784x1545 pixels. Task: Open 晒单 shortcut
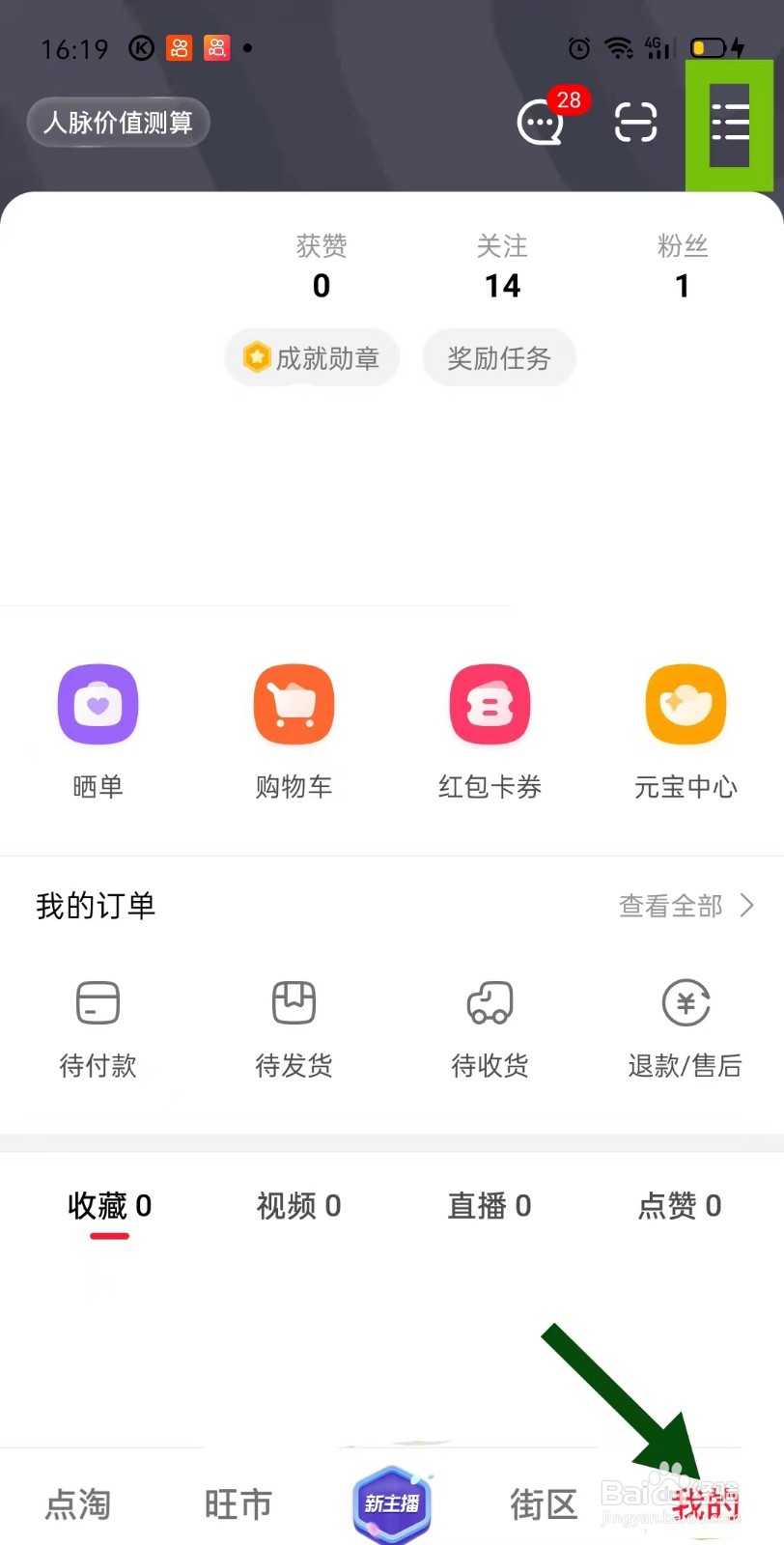pyautogui.click(x=98, y=731)
